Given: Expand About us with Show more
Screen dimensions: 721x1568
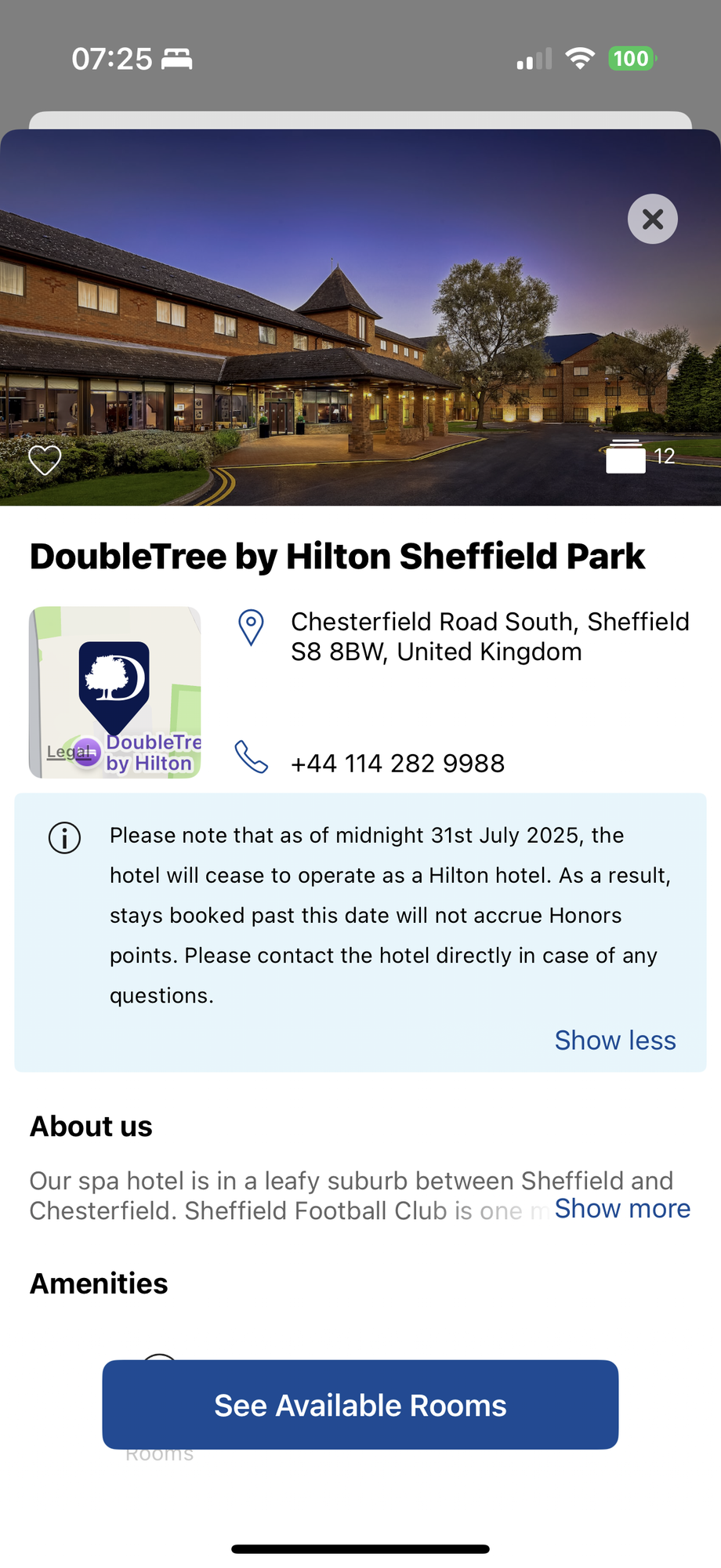Looking at the screenshot, I should coord(622,1209).
